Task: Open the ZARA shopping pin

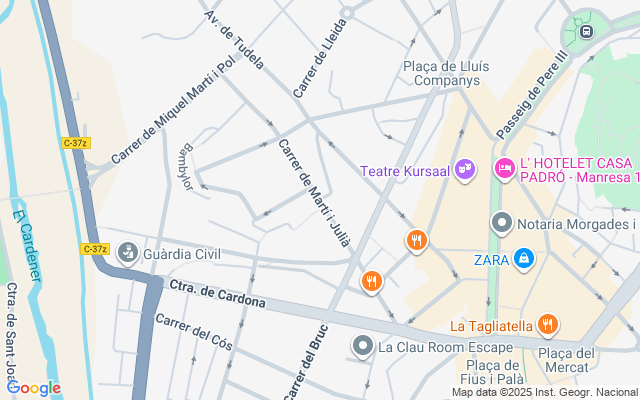Action: (524, 259)
